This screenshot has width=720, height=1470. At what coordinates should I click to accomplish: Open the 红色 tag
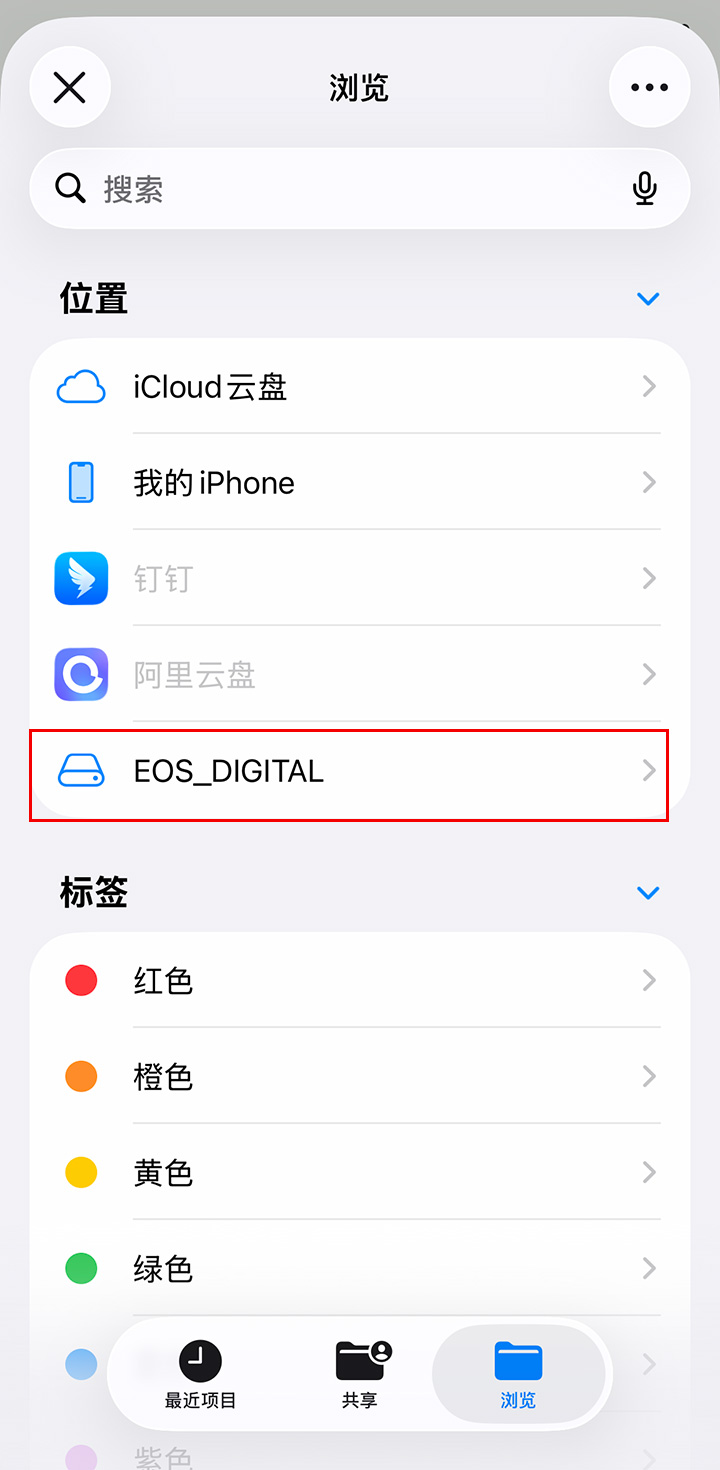tap(360, 981)
